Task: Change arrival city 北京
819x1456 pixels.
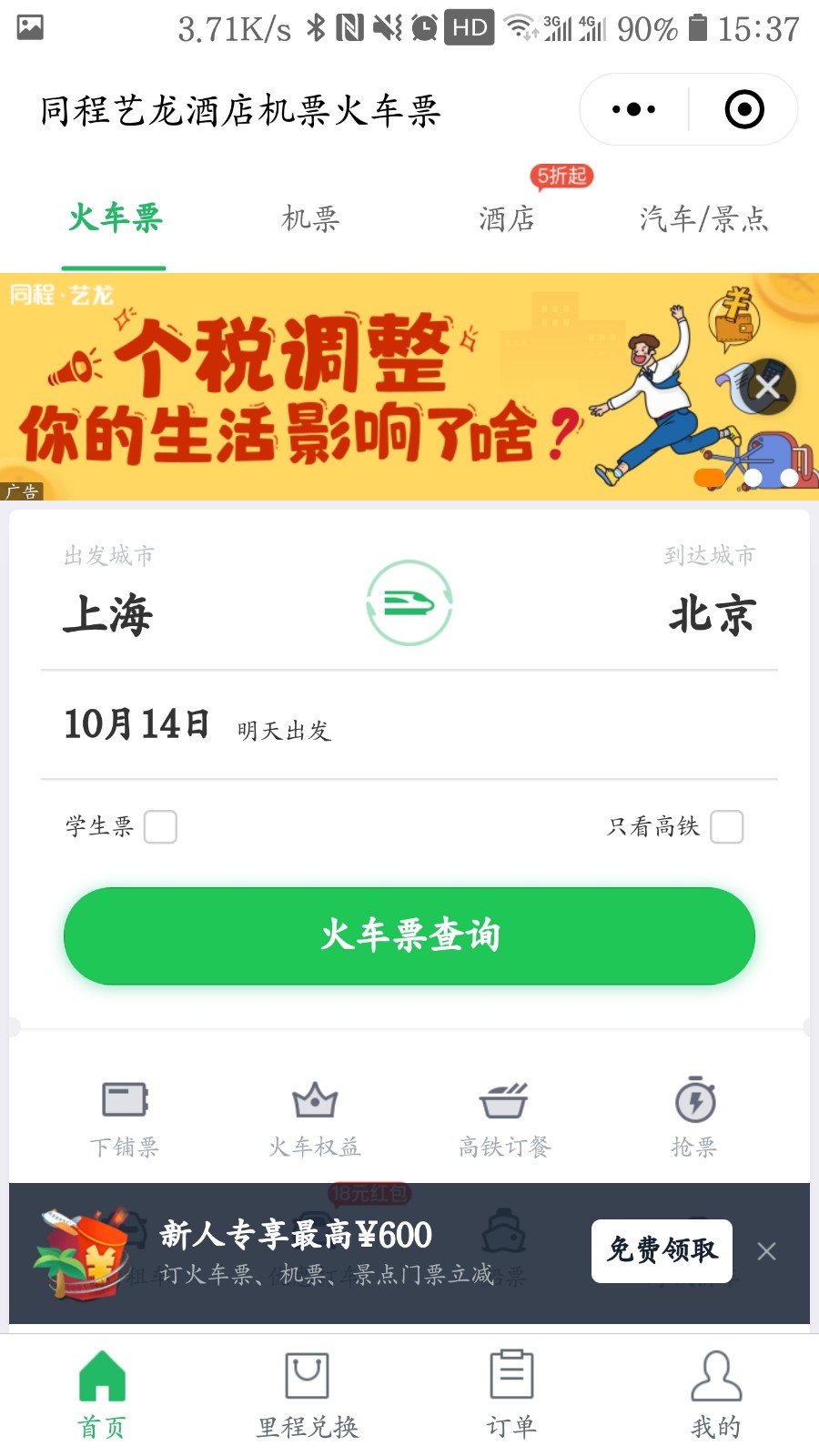Action: (x=712, y=614)
